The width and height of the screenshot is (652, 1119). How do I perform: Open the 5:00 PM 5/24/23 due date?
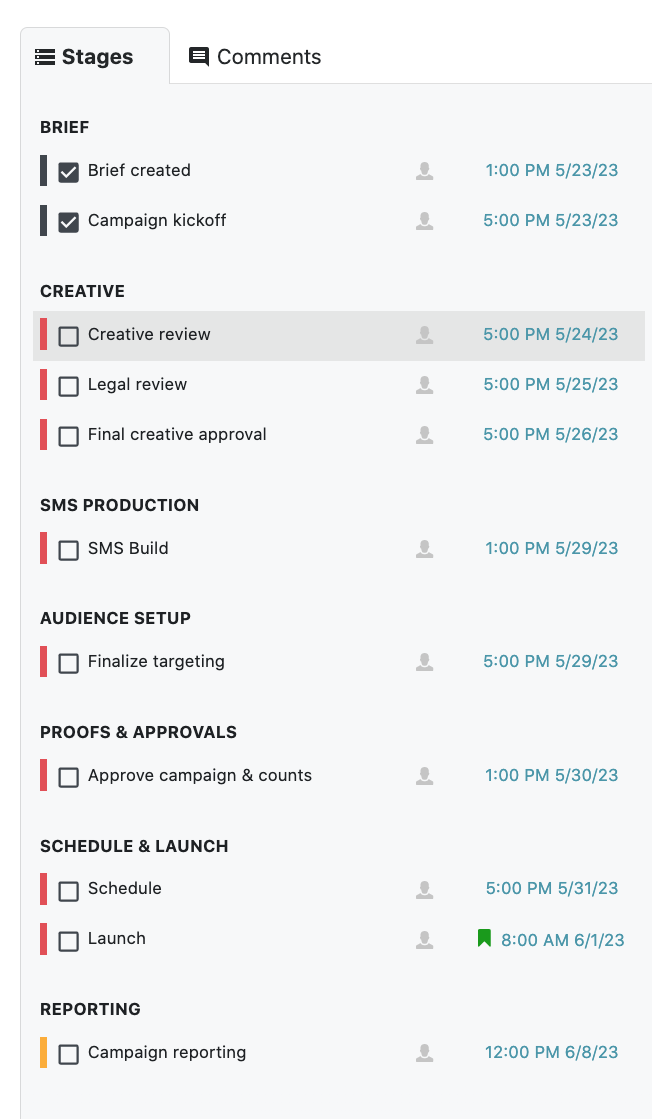coord(551,334)
